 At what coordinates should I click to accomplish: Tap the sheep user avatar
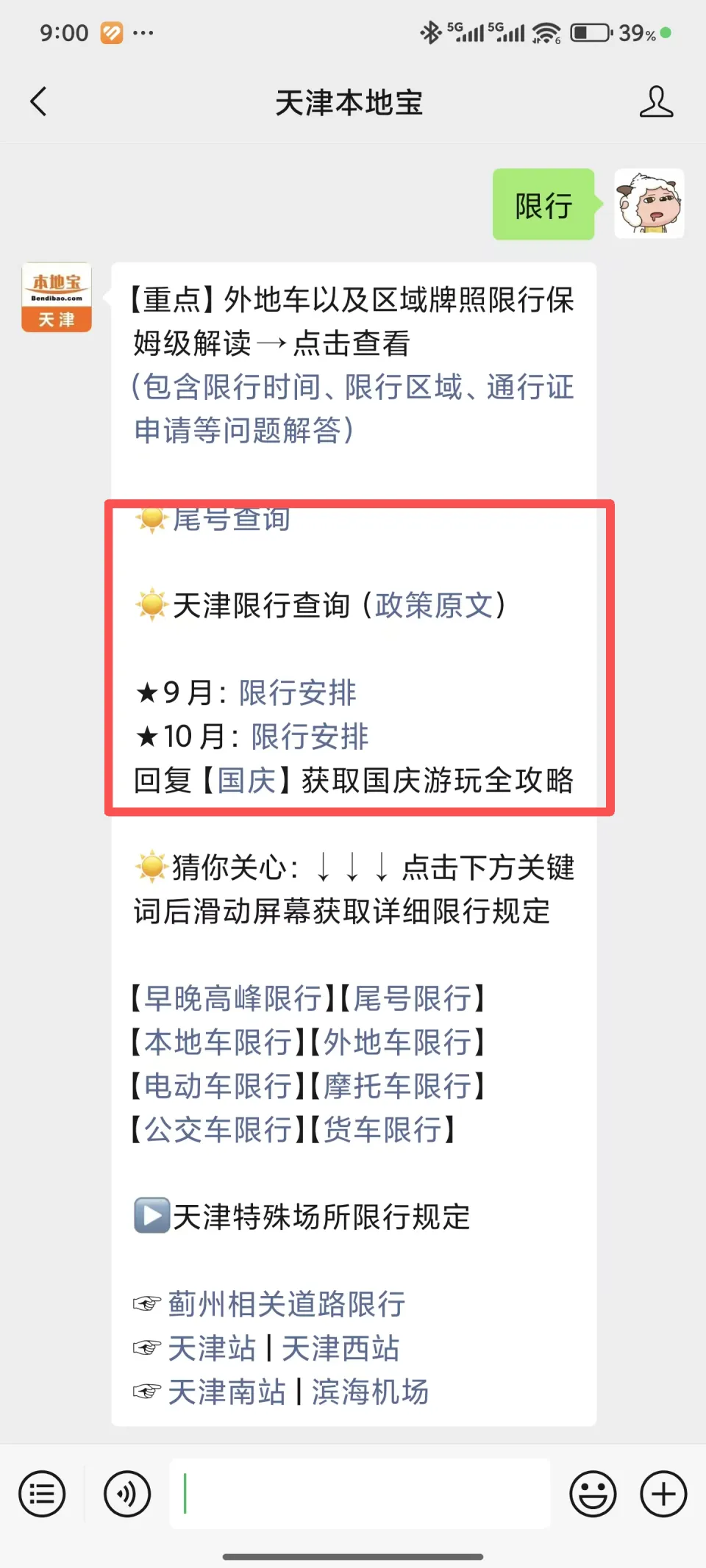(649, 204)
